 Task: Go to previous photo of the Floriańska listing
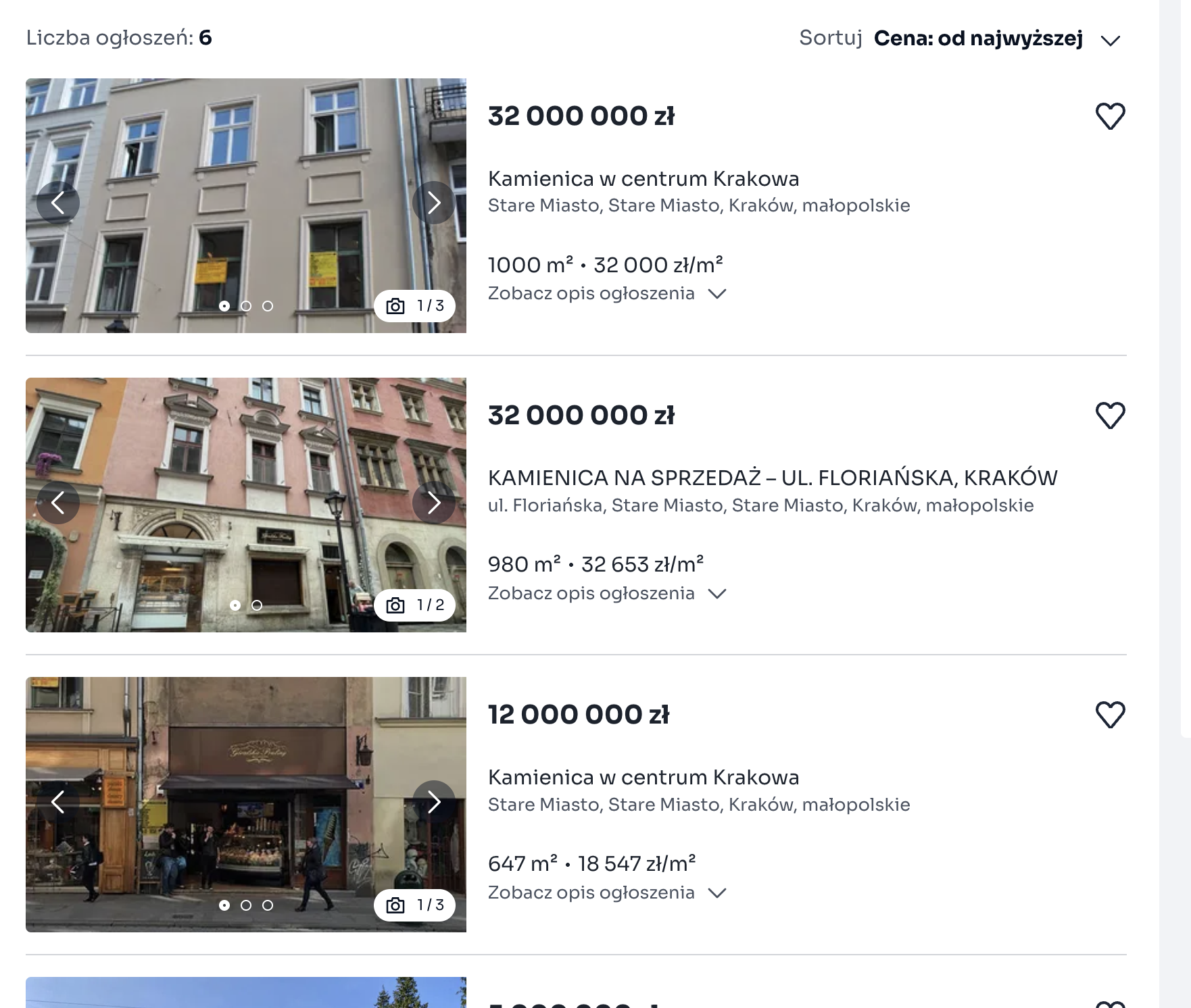pyautogui.click(x=58, y=502)
